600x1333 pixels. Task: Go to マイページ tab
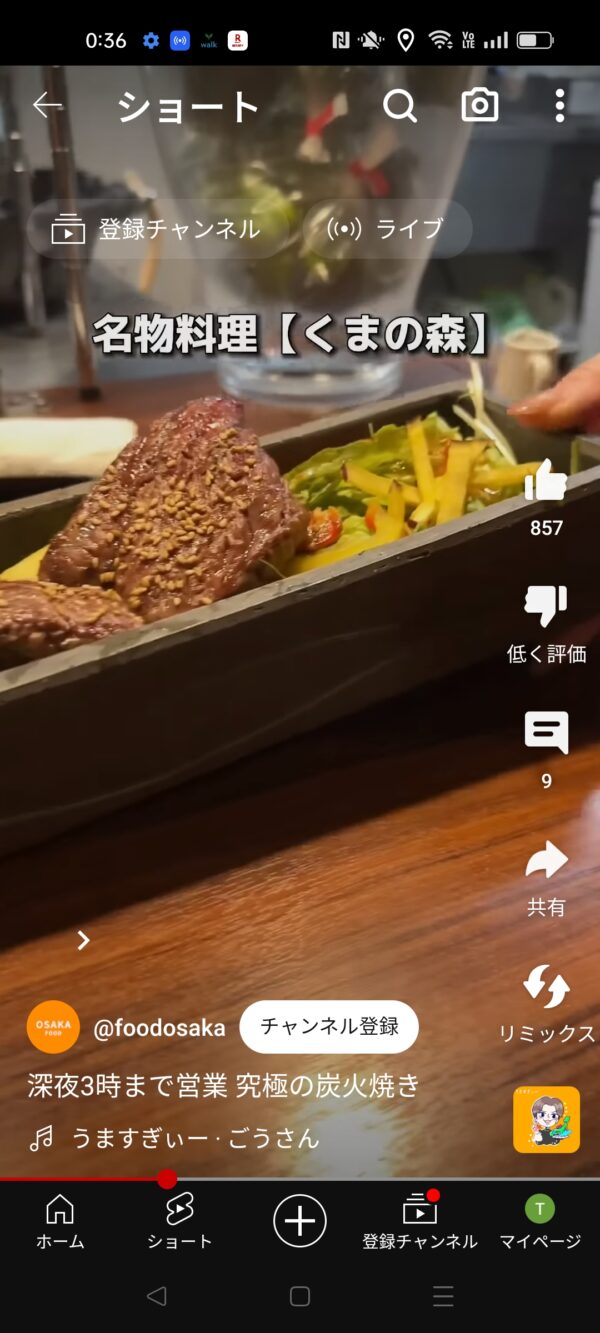[x=540, y=1221]
